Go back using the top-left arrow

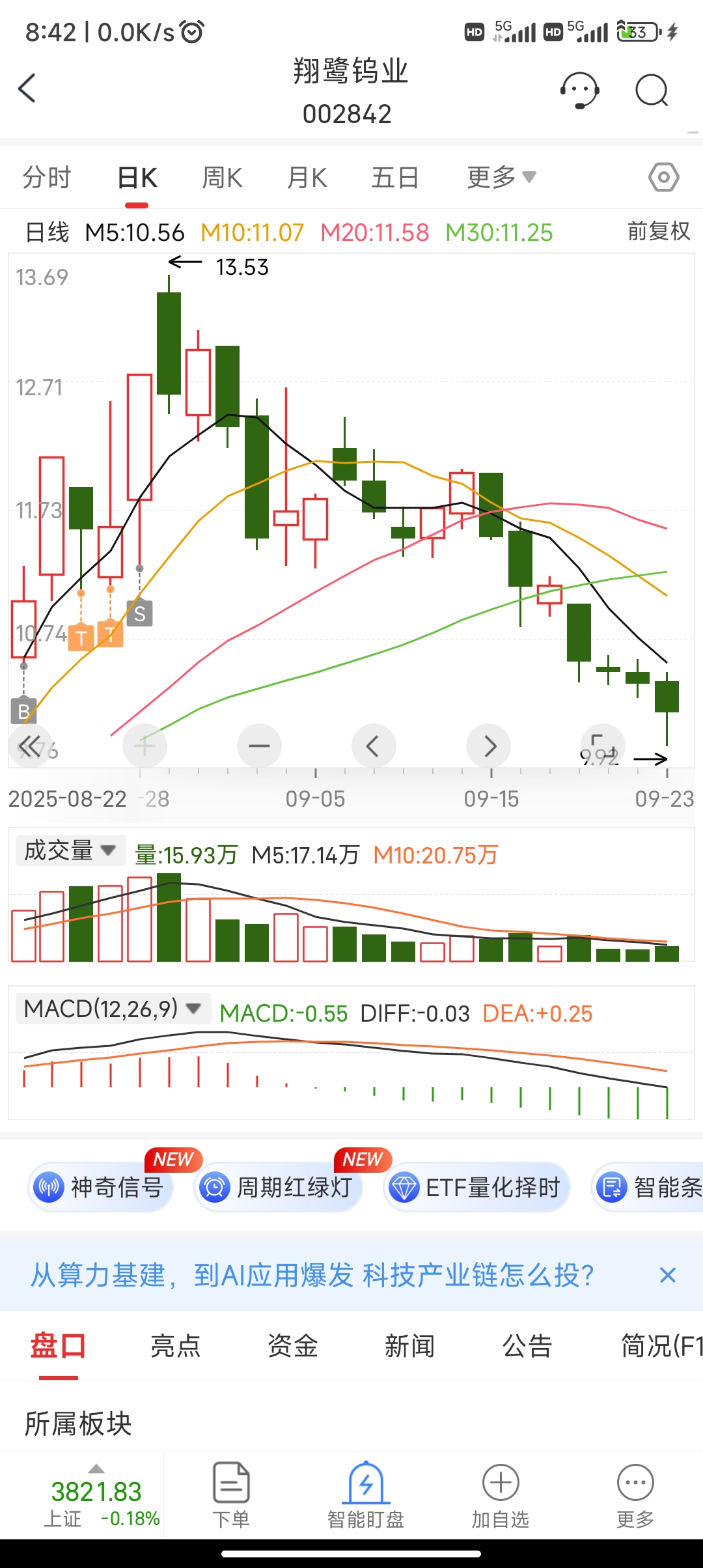(27, 89)
